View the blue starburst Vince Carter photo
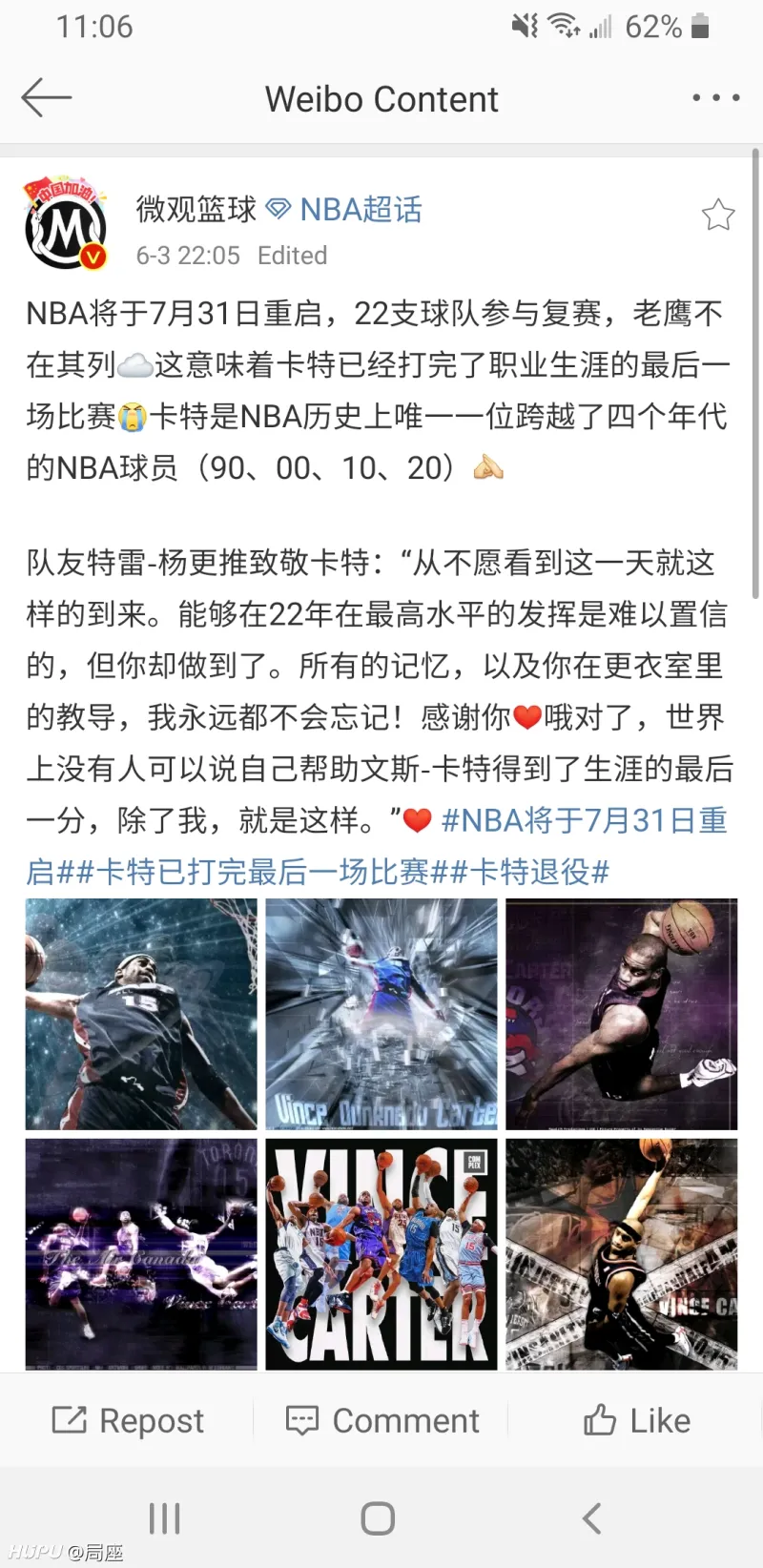The height and width of the screenshot is (1568, 763). tap(381, 1014)
